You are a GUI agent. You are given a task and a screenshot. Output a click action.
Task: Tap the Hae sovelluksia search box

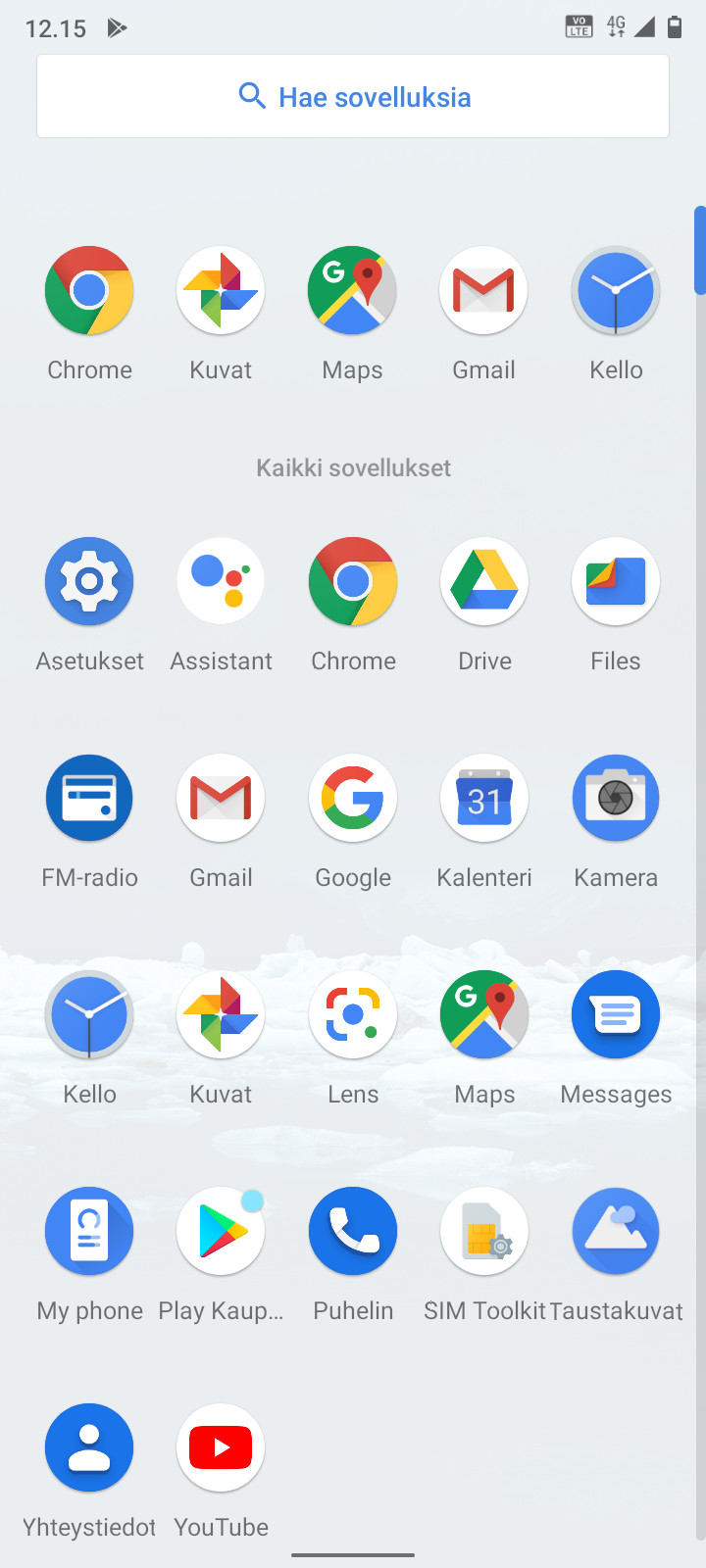[353, 96]
